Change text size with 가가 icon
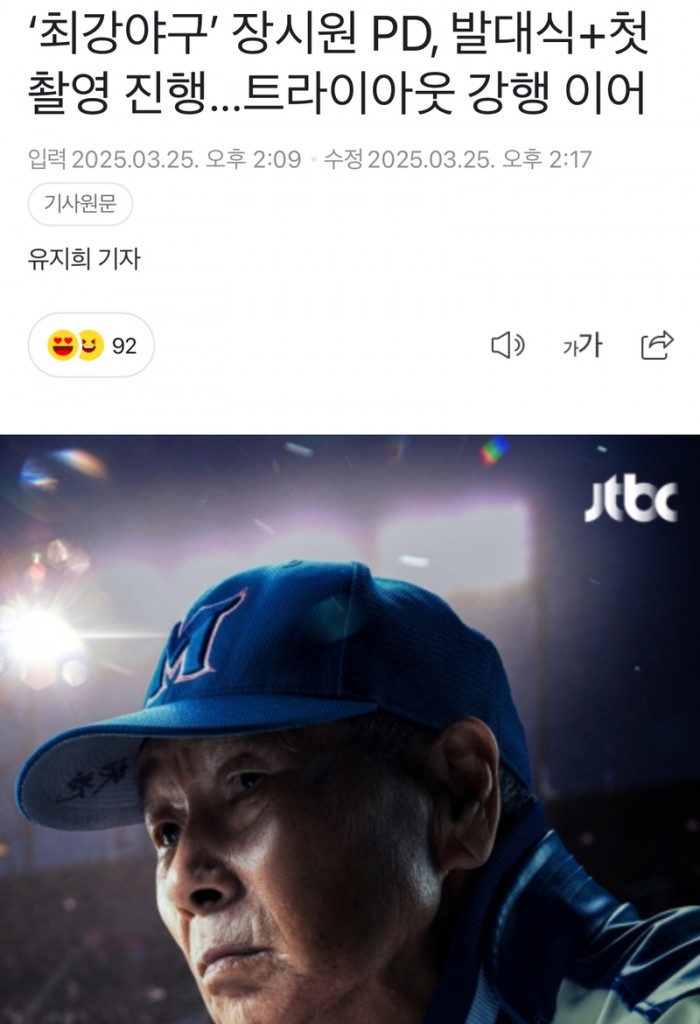The height and width of the screenshot is (1024, 700). pos(582,346)
